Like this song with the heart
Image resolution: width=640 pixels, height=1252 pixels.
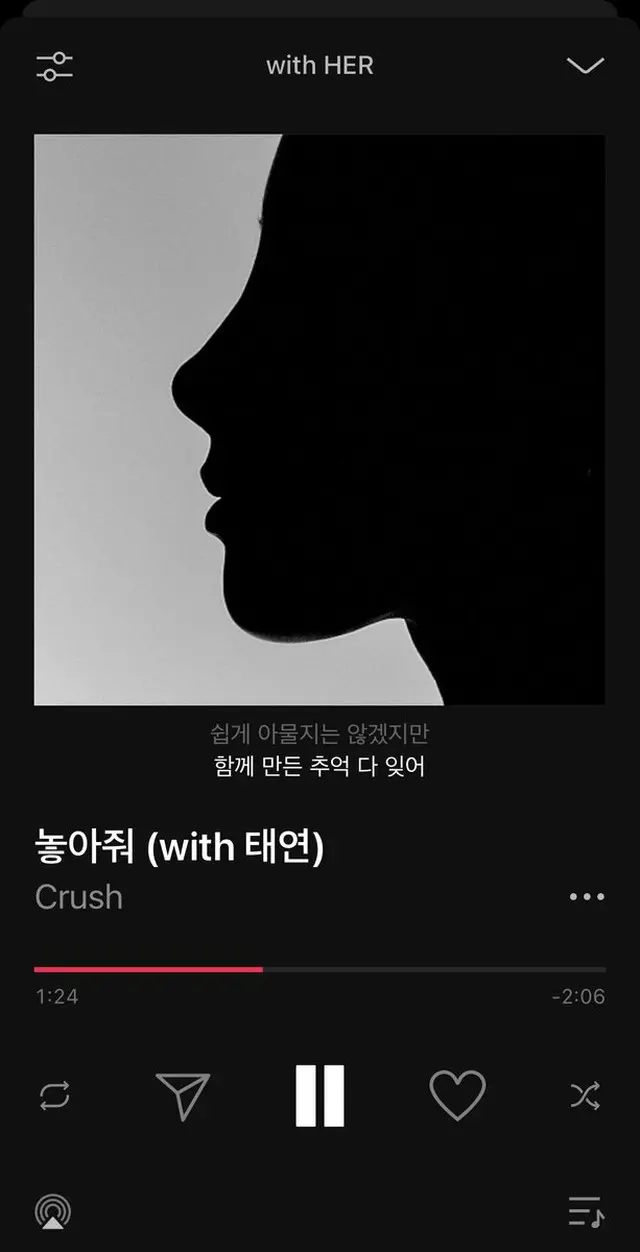pyautogui.click(x=457, y=1096)
